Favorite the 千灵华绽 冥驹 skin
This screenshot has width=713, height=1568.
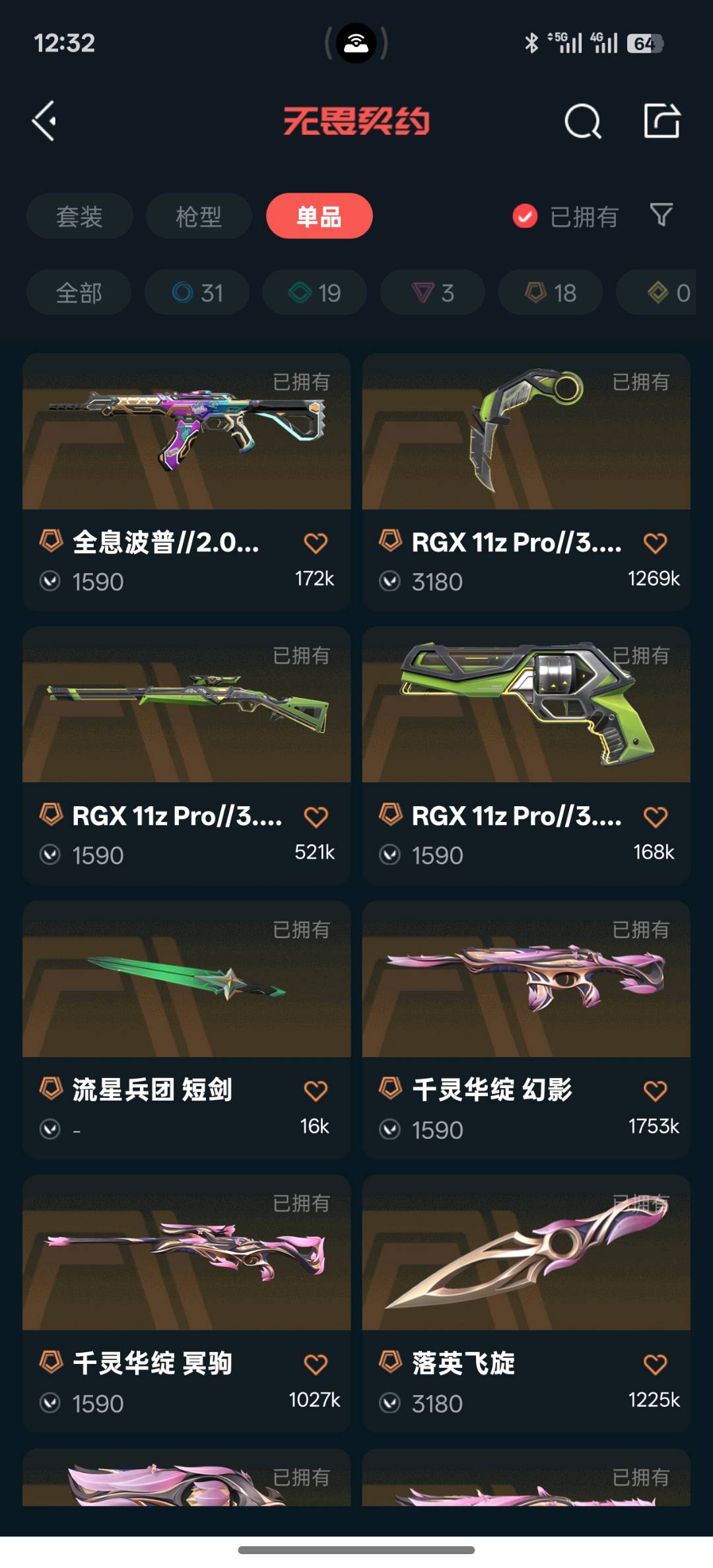316,1364
